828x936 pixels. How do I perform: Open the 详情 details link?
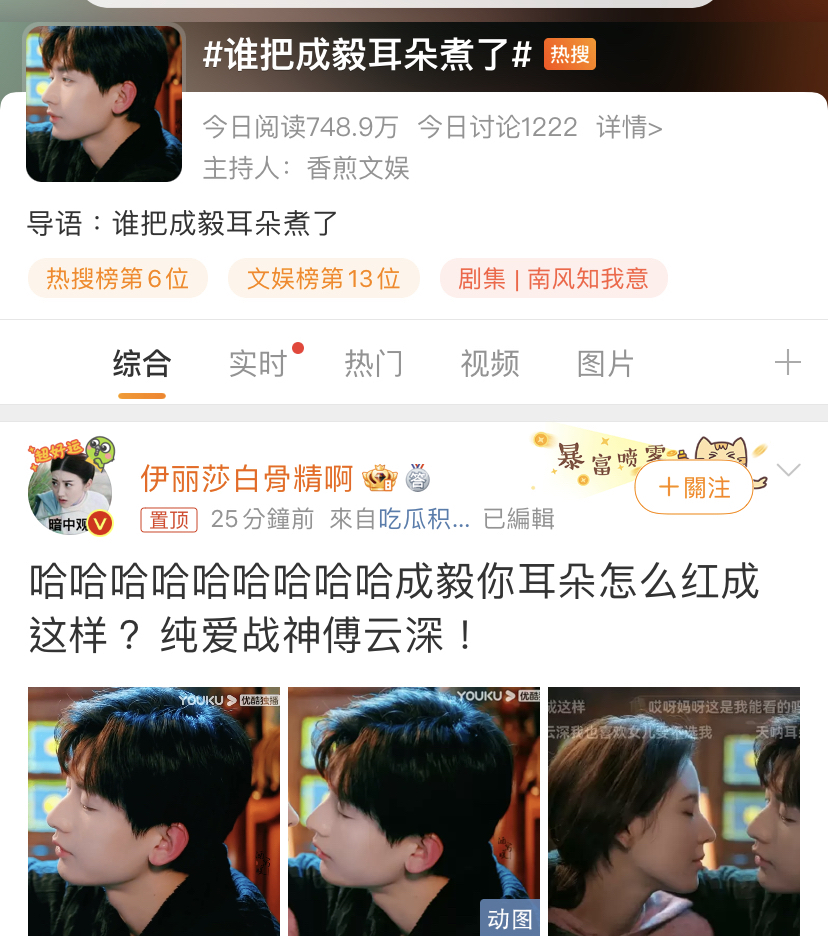pos(629,128)
